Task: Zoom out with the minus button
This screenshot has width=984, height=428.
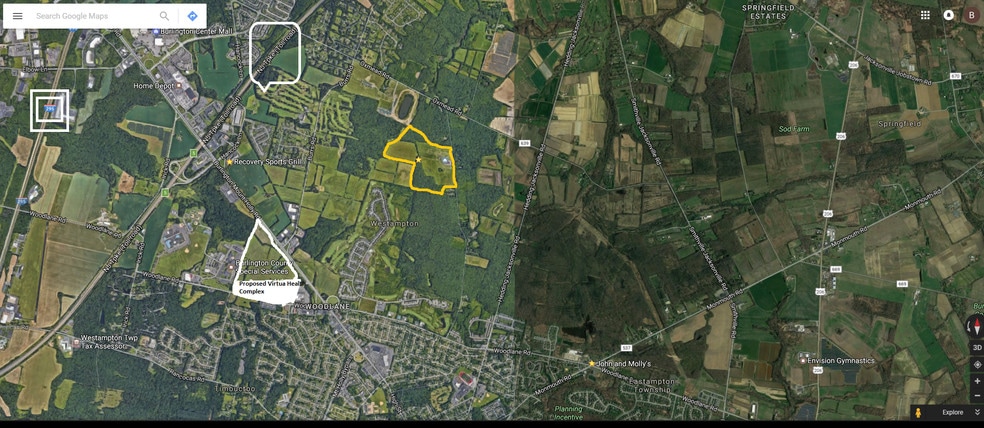Action: [977, 396]
